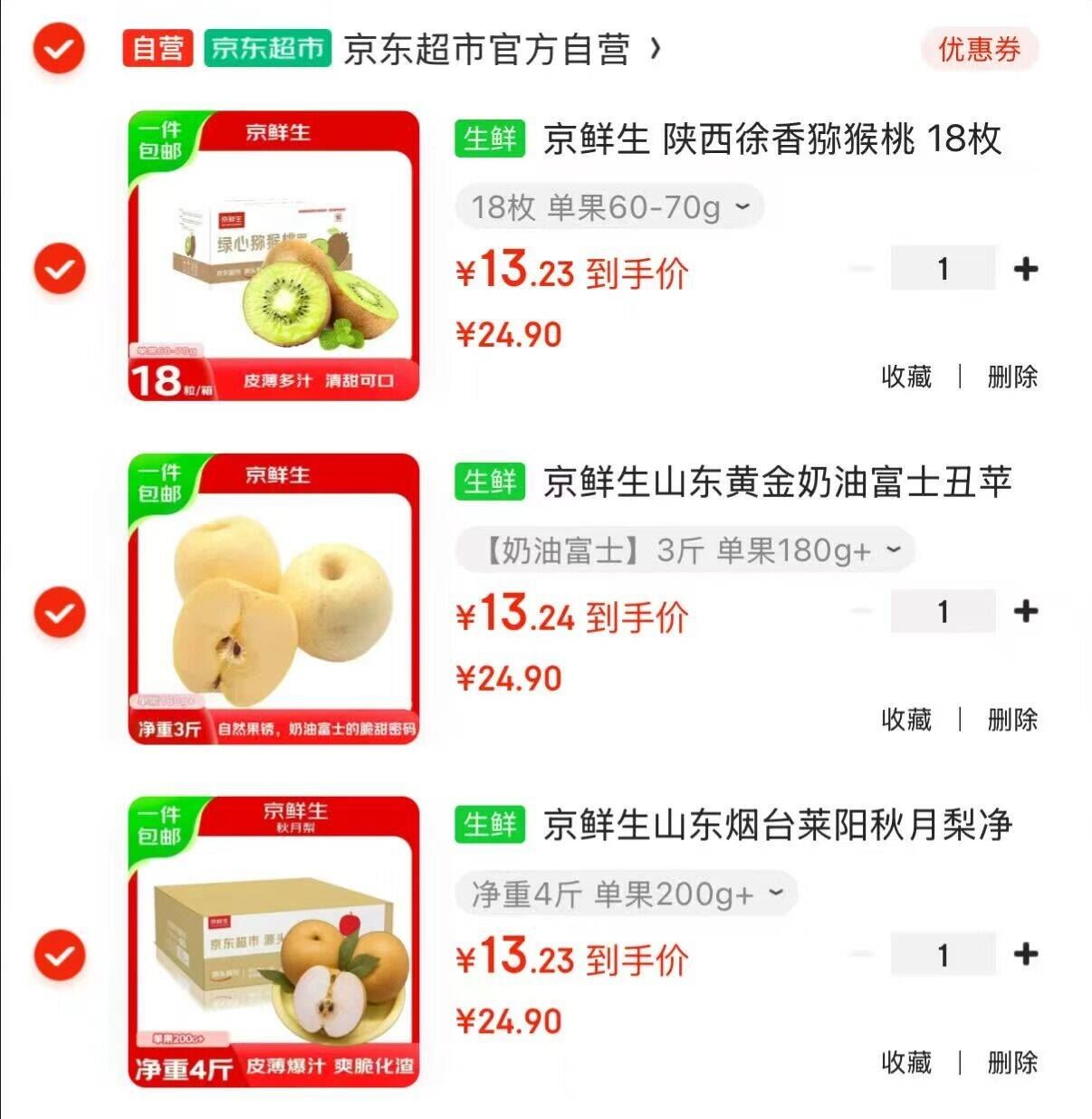Expand the 18枚 单果60-70g spec dropdown

[609, 207]
